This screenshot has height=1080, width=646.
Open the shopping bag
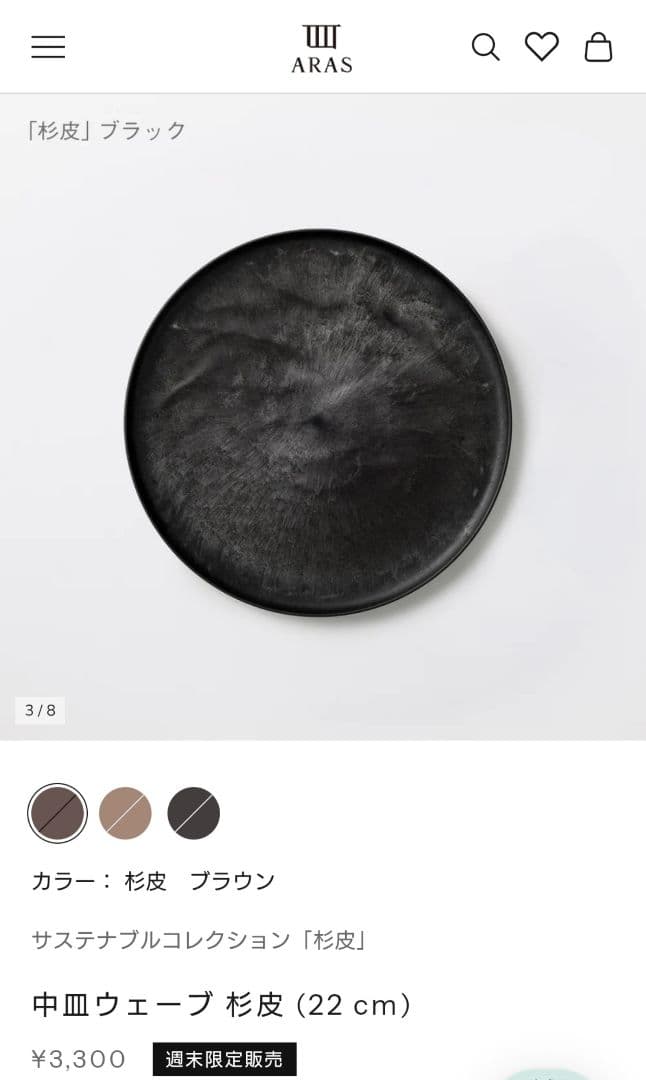598,47
